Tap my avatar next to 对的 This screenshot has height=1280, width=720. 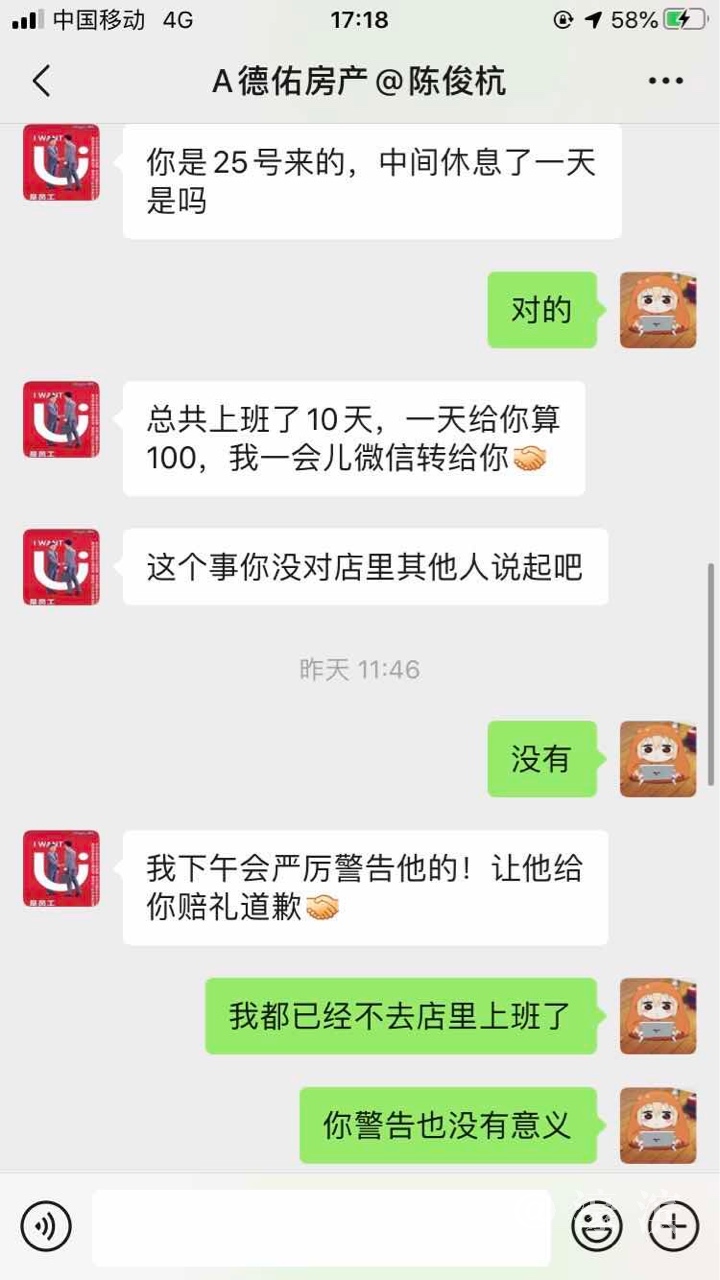click(657, 310)
